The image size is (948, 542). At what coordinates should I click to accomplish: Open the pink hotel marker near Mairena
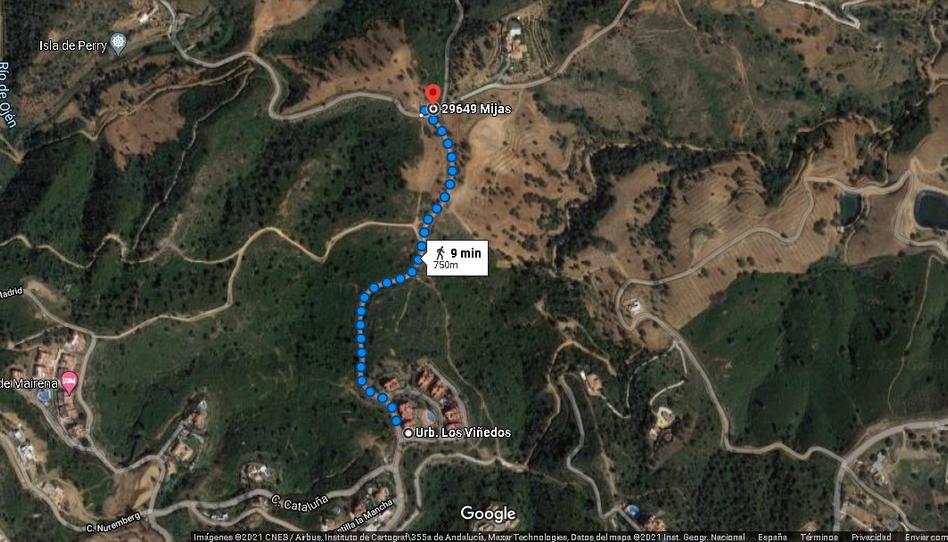coord(69,380)
